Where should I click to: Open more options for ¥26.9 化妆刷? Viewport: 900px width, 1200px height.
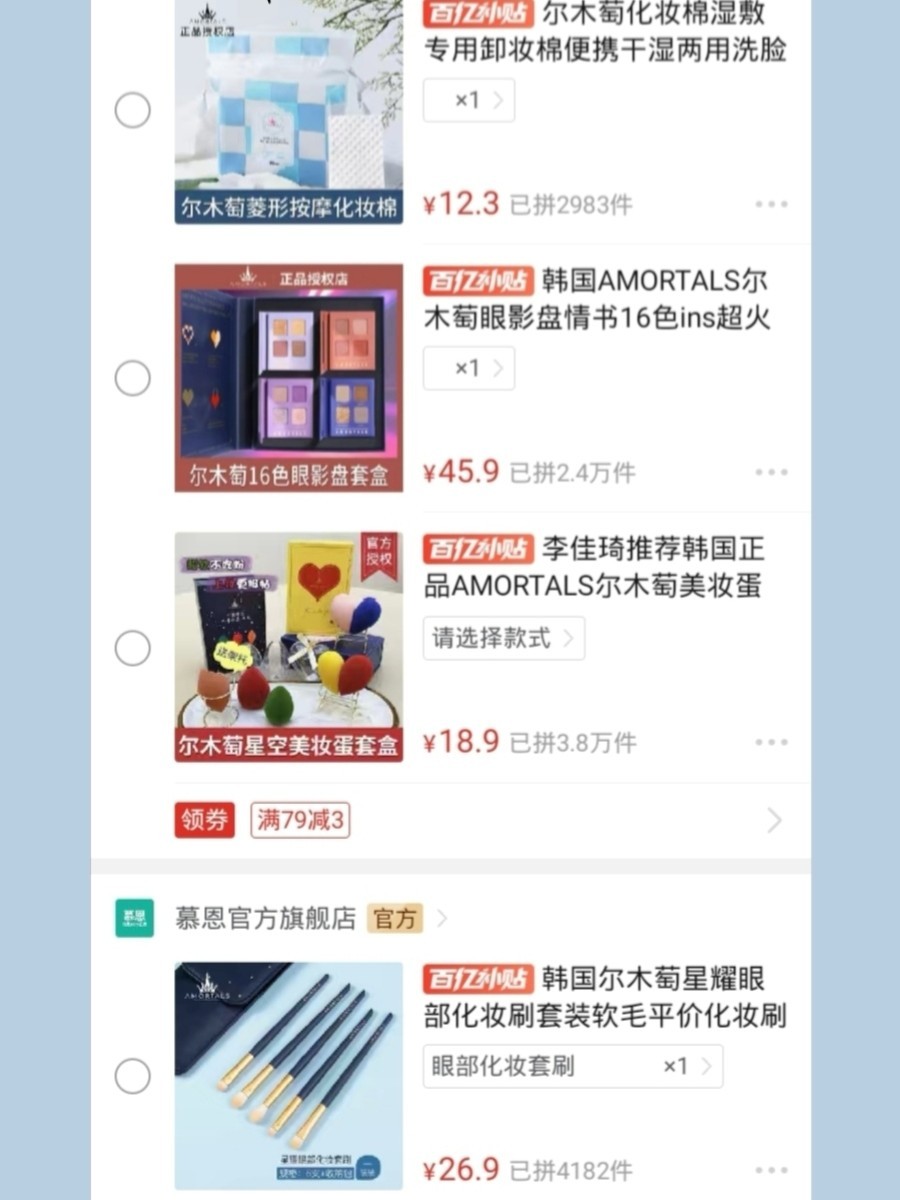point(771,1170)
